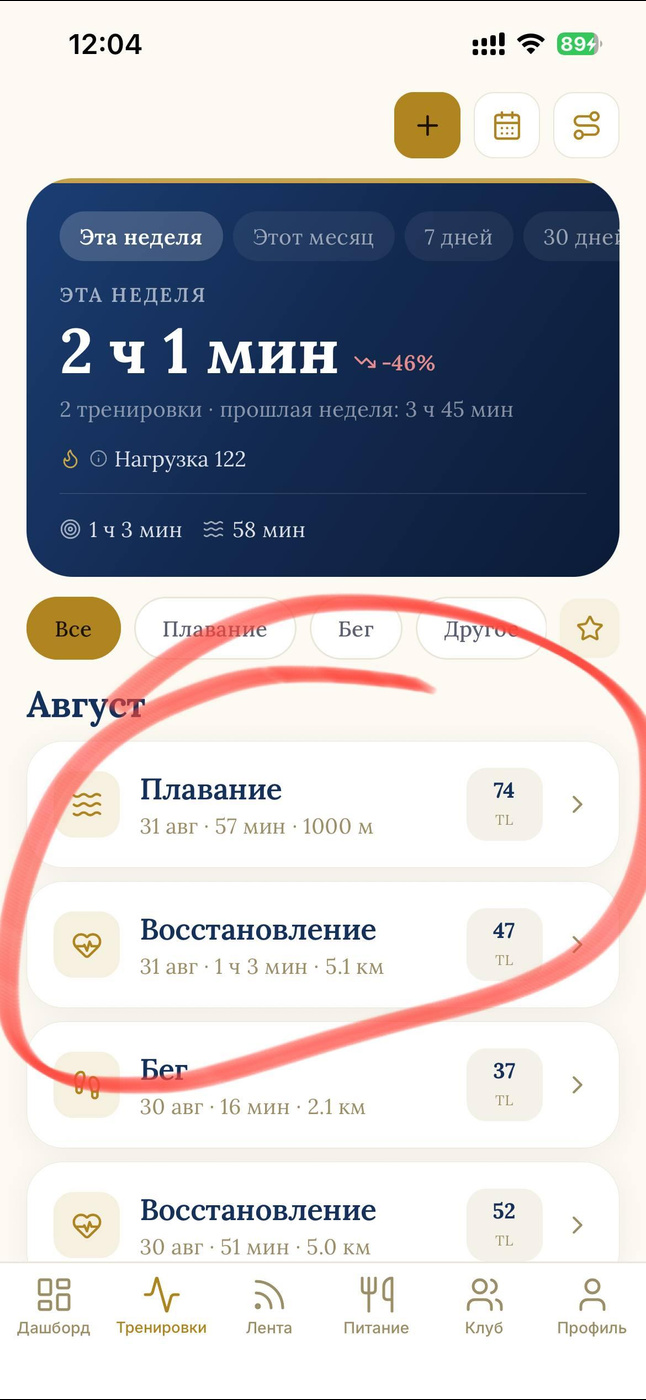Filter workouts by Бег
The image size is (646, 1400).
pos(356,629)
